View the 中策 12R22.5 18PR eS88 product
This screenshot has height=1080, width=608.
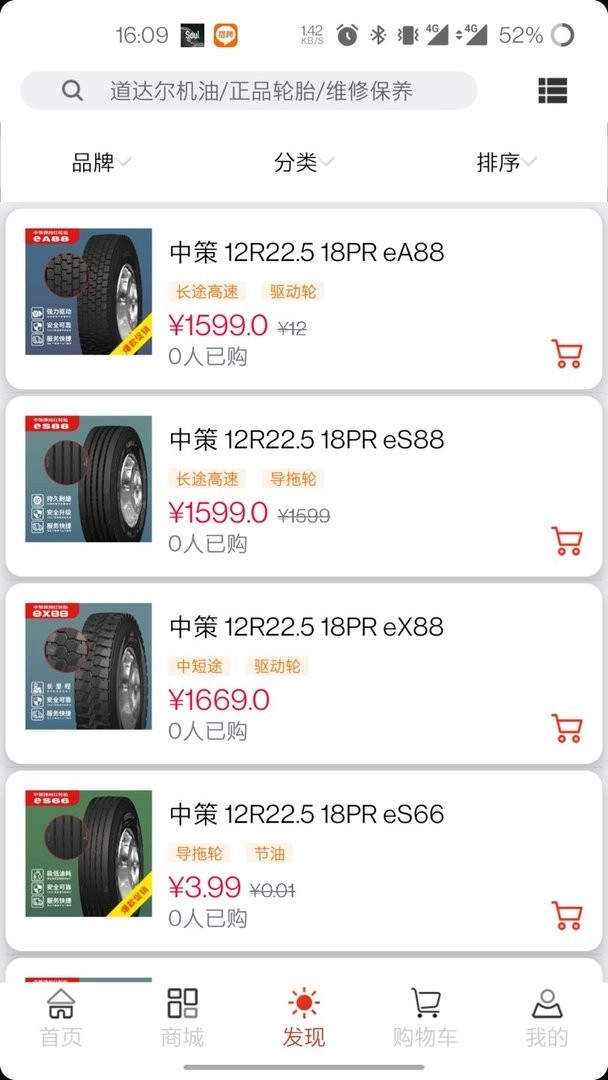point(306,439)
